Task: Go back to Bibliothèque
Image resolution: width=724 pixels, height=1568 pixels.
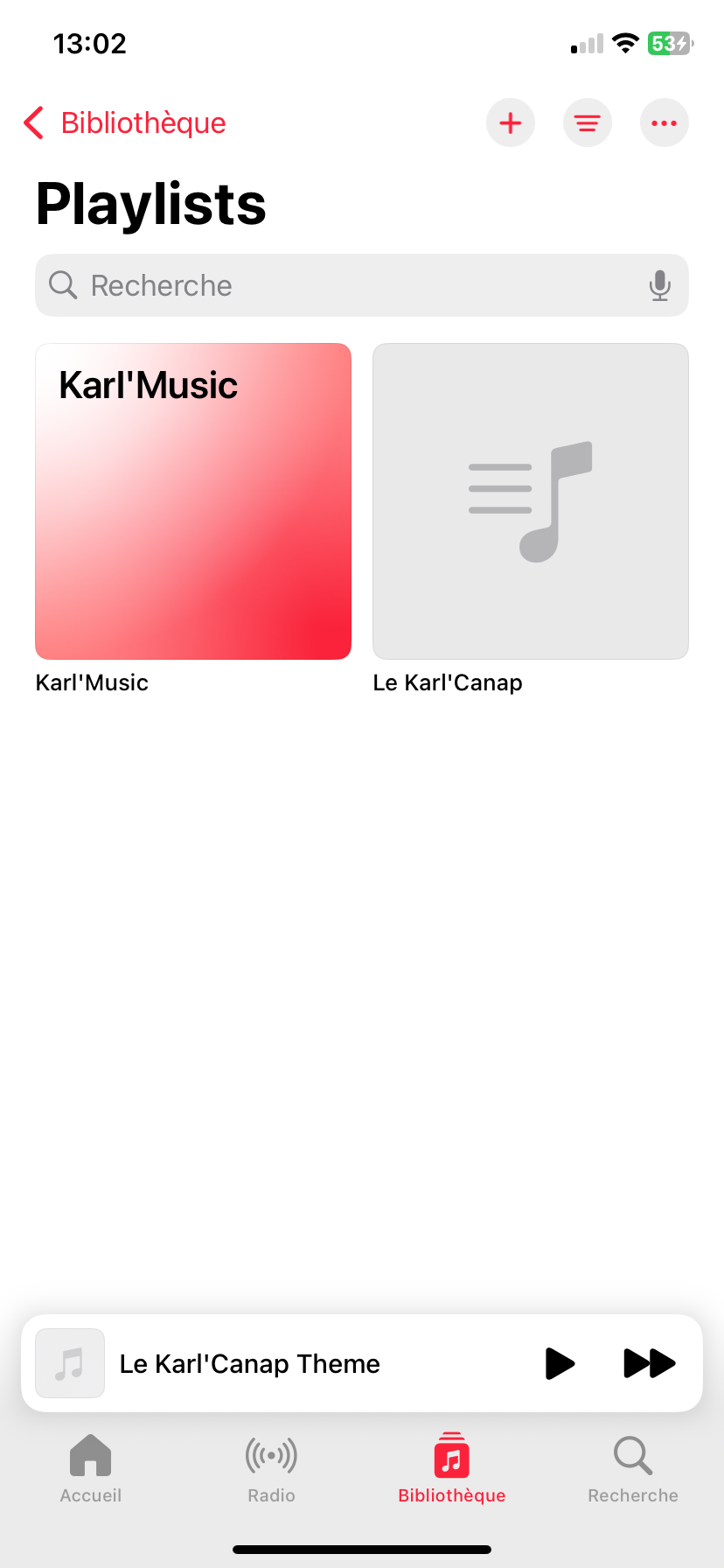Action: tap(124, 123)
